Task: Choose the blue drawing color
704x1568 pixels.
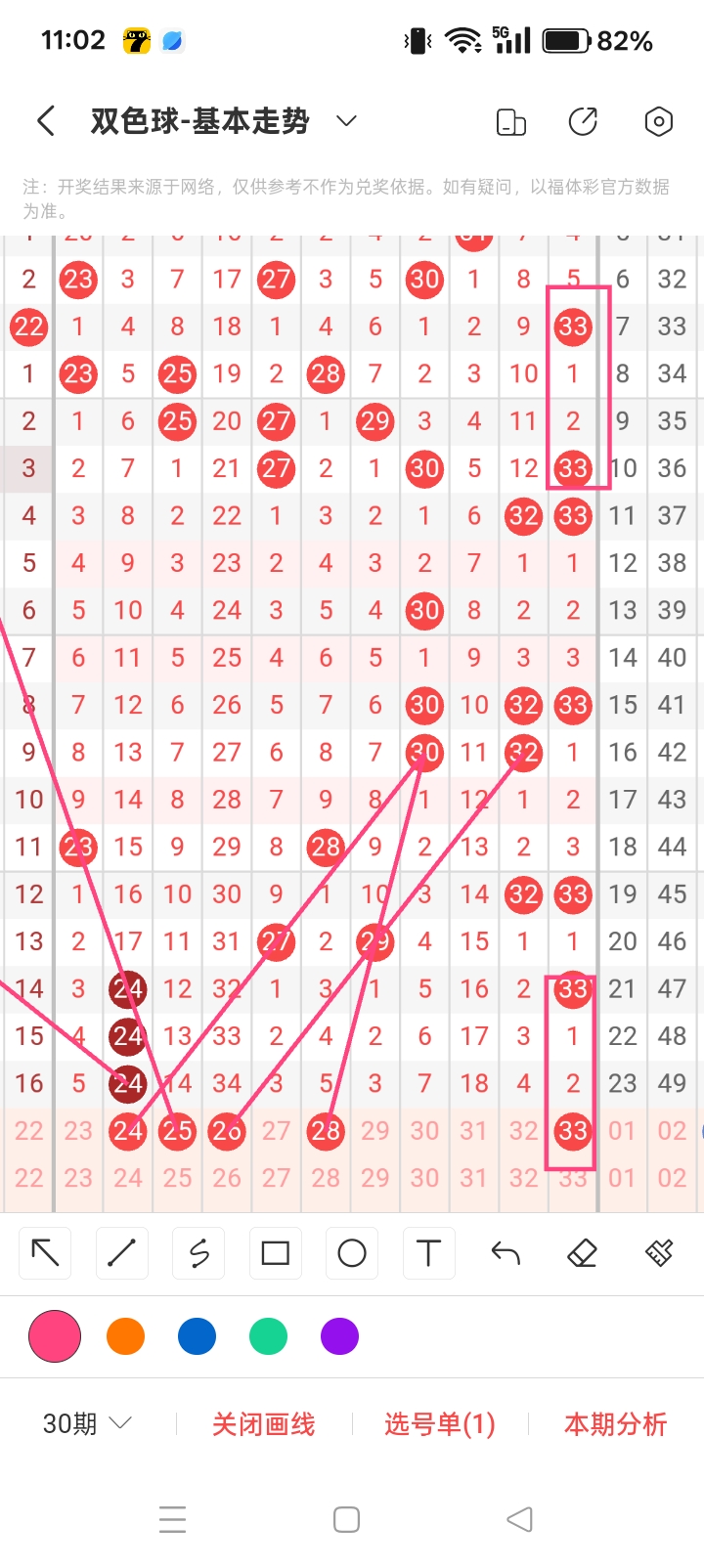Action: [x=197, y=1336]
